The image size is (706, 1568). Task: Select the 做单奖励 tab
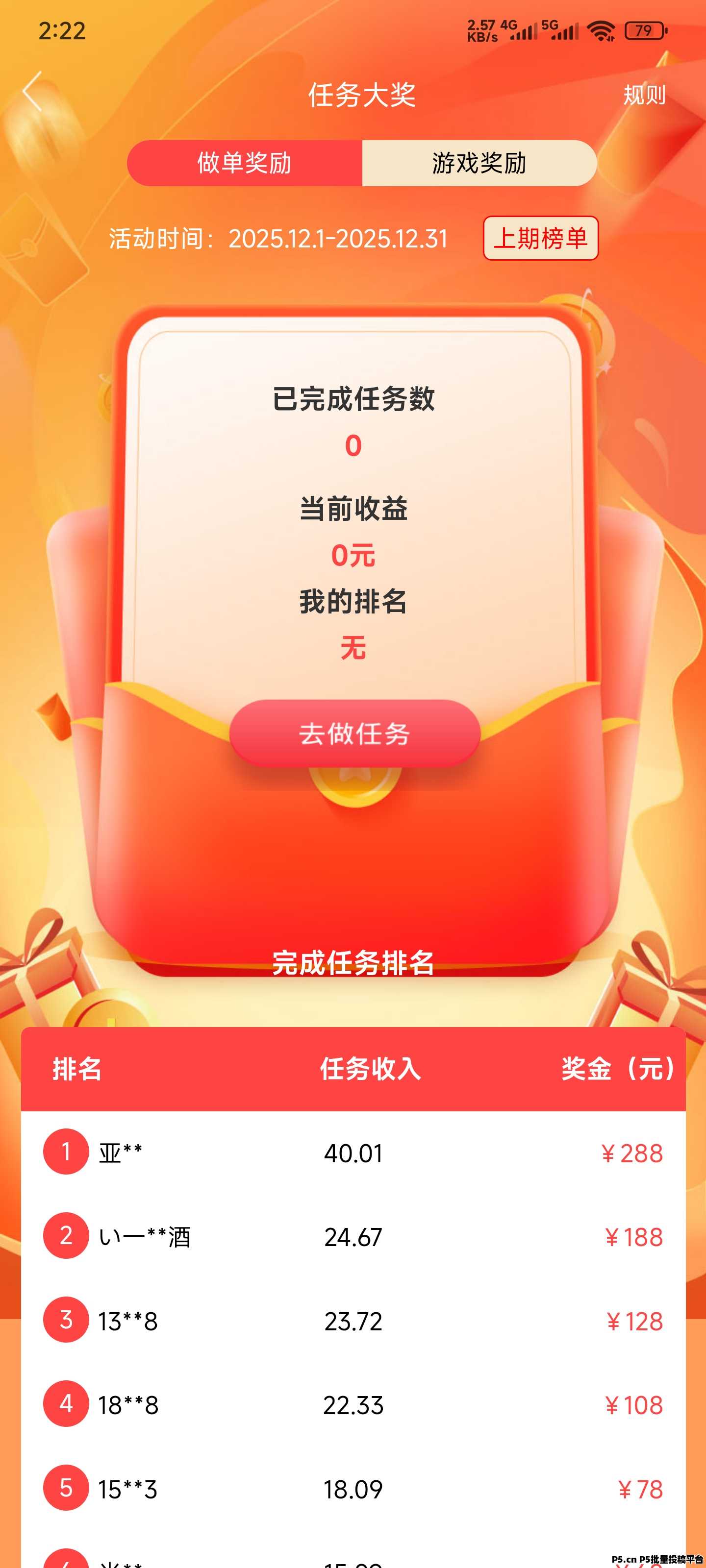244,163
